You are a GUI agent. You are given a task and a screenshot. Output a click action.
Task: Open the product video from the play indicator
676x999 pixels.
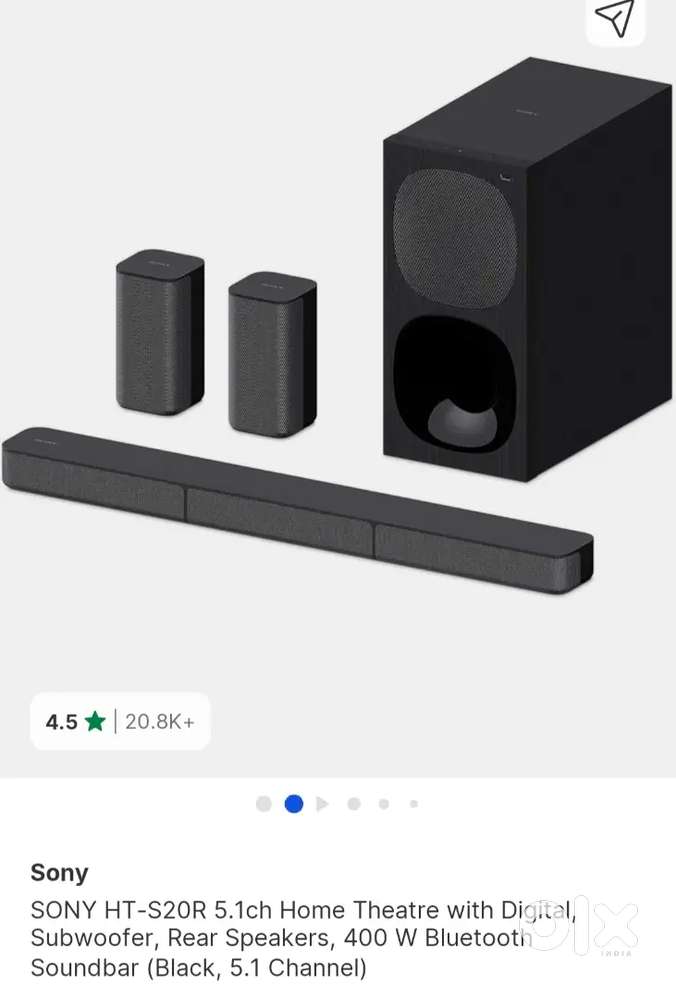click(x=322, y=804)
